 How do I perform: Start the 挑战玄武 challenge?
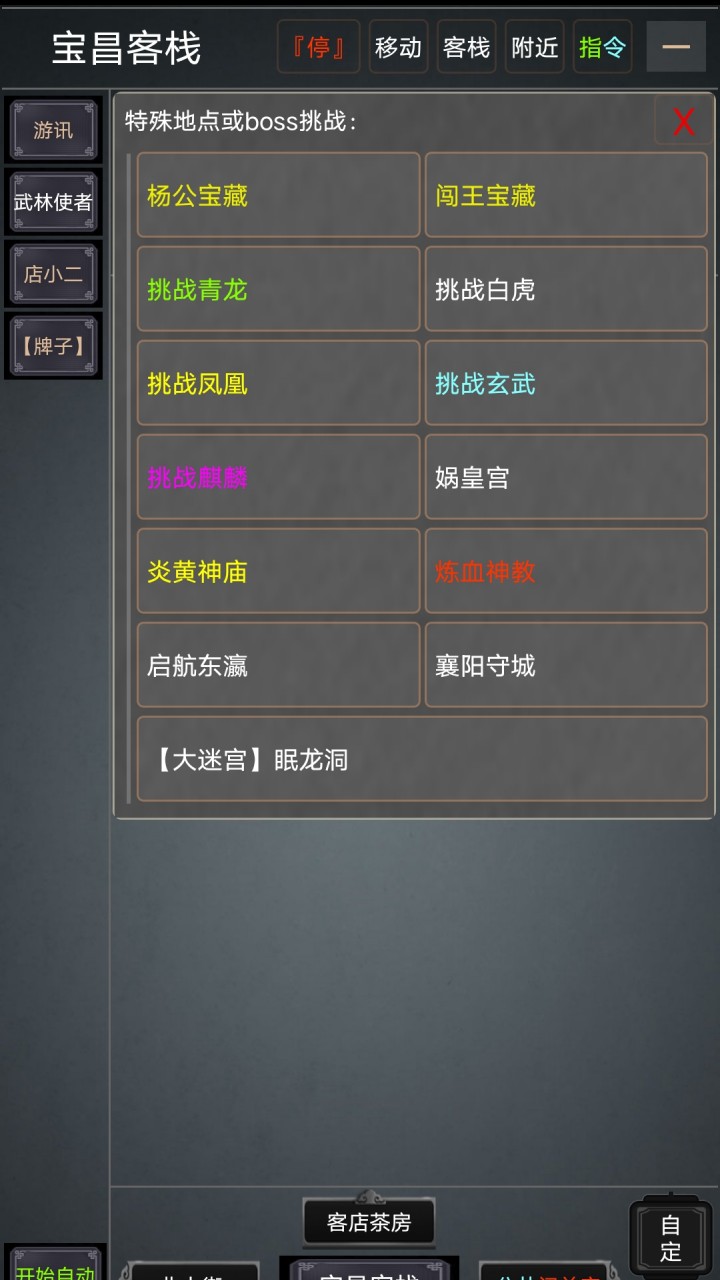point(566,383)
